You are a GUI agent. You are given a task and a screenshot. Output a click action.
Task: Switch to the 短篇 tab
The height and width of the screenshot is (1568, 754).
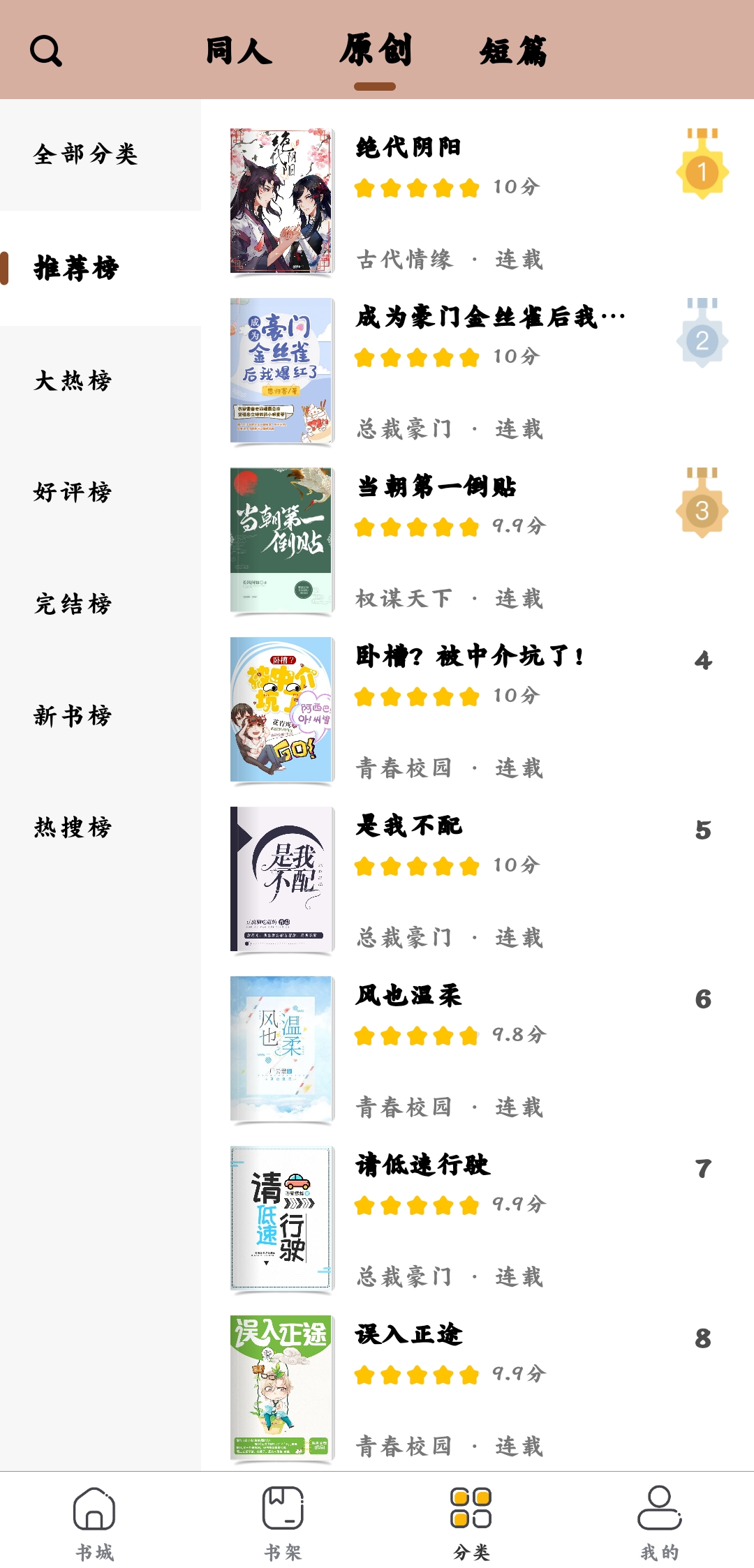[x=513, y=51]
